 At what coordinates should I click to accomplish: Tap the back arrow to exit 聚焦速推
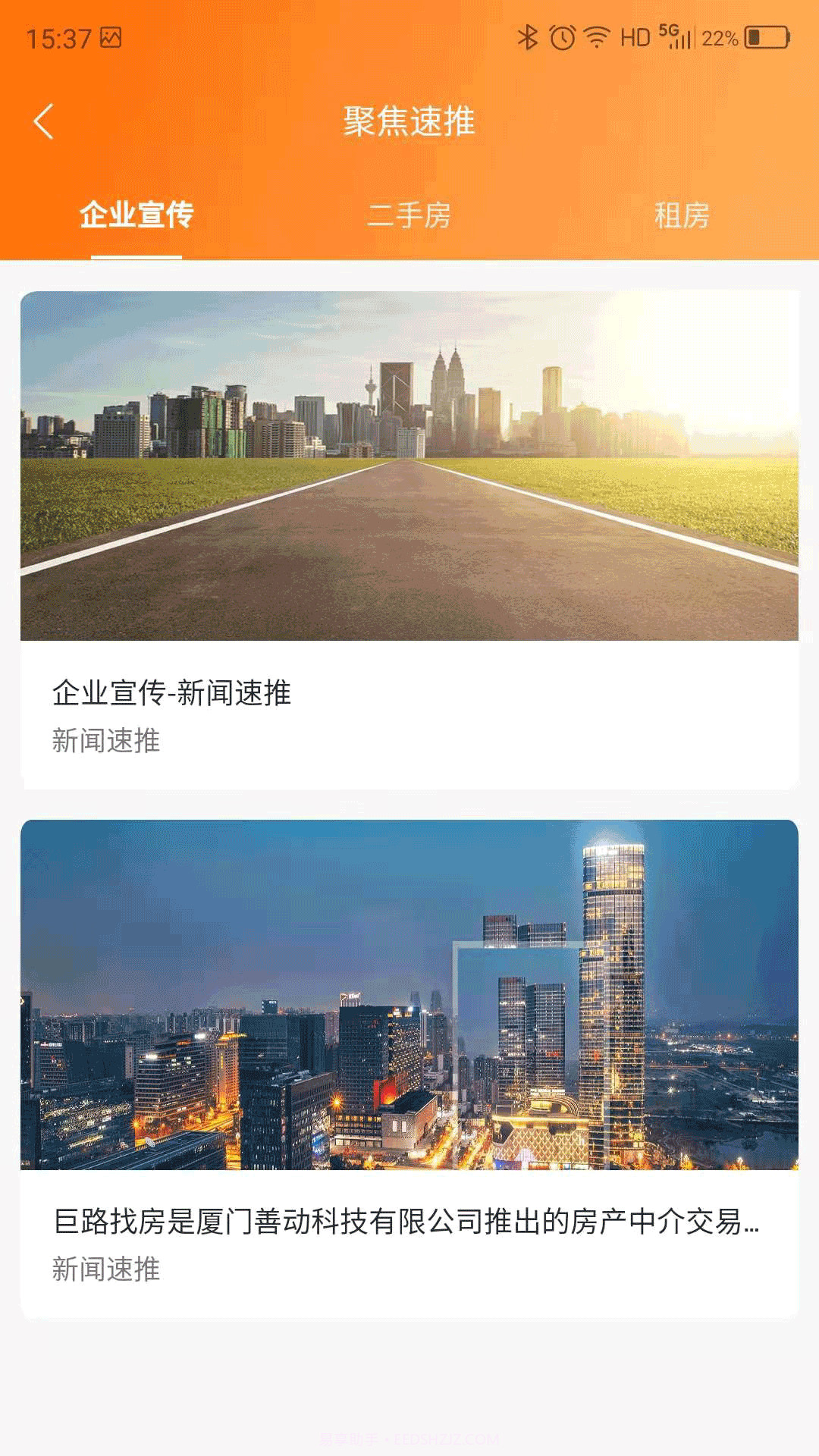[x=43, y=121]
